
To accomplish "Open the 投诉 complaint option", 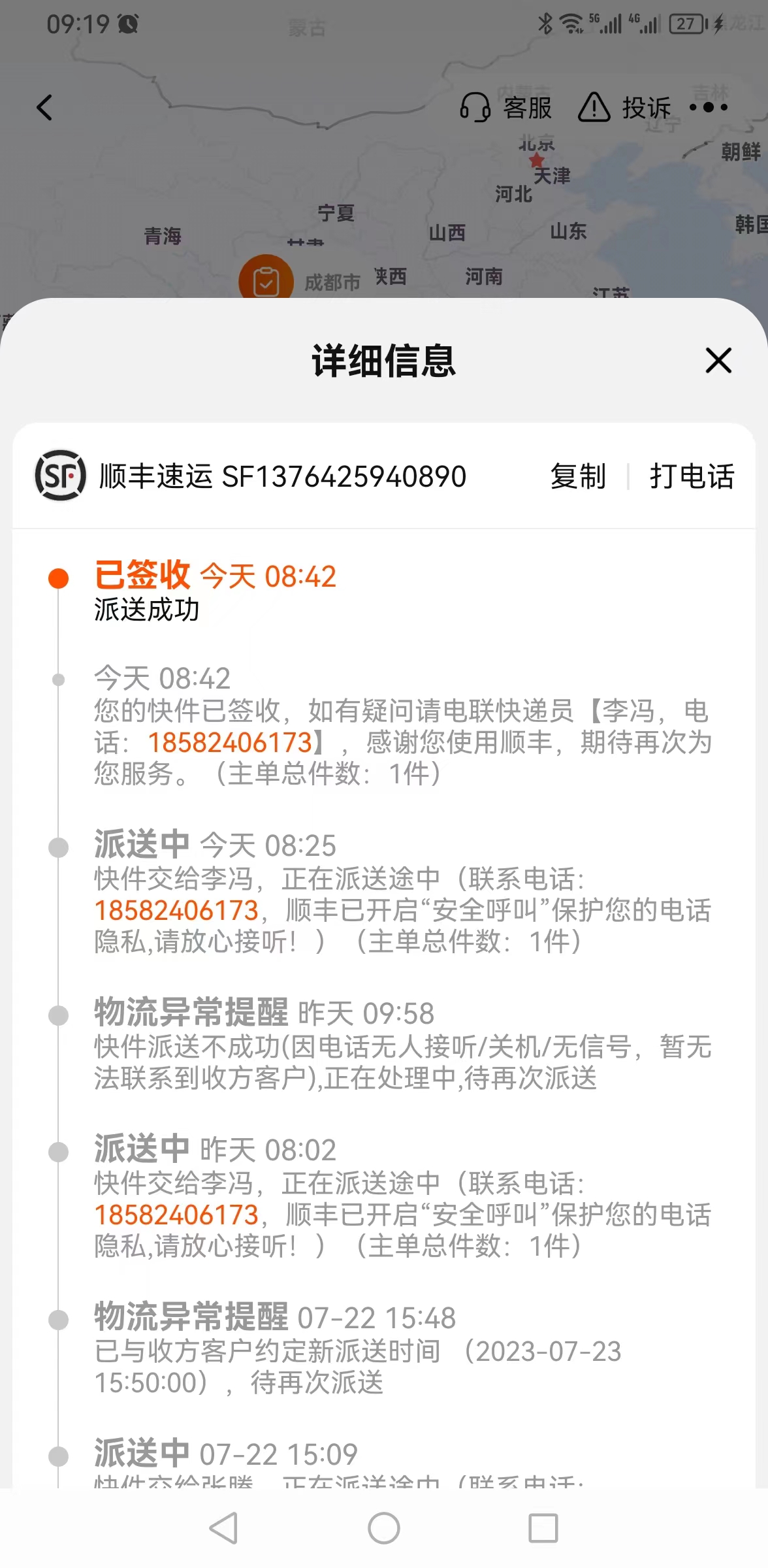I will click(x=625, y=108).
